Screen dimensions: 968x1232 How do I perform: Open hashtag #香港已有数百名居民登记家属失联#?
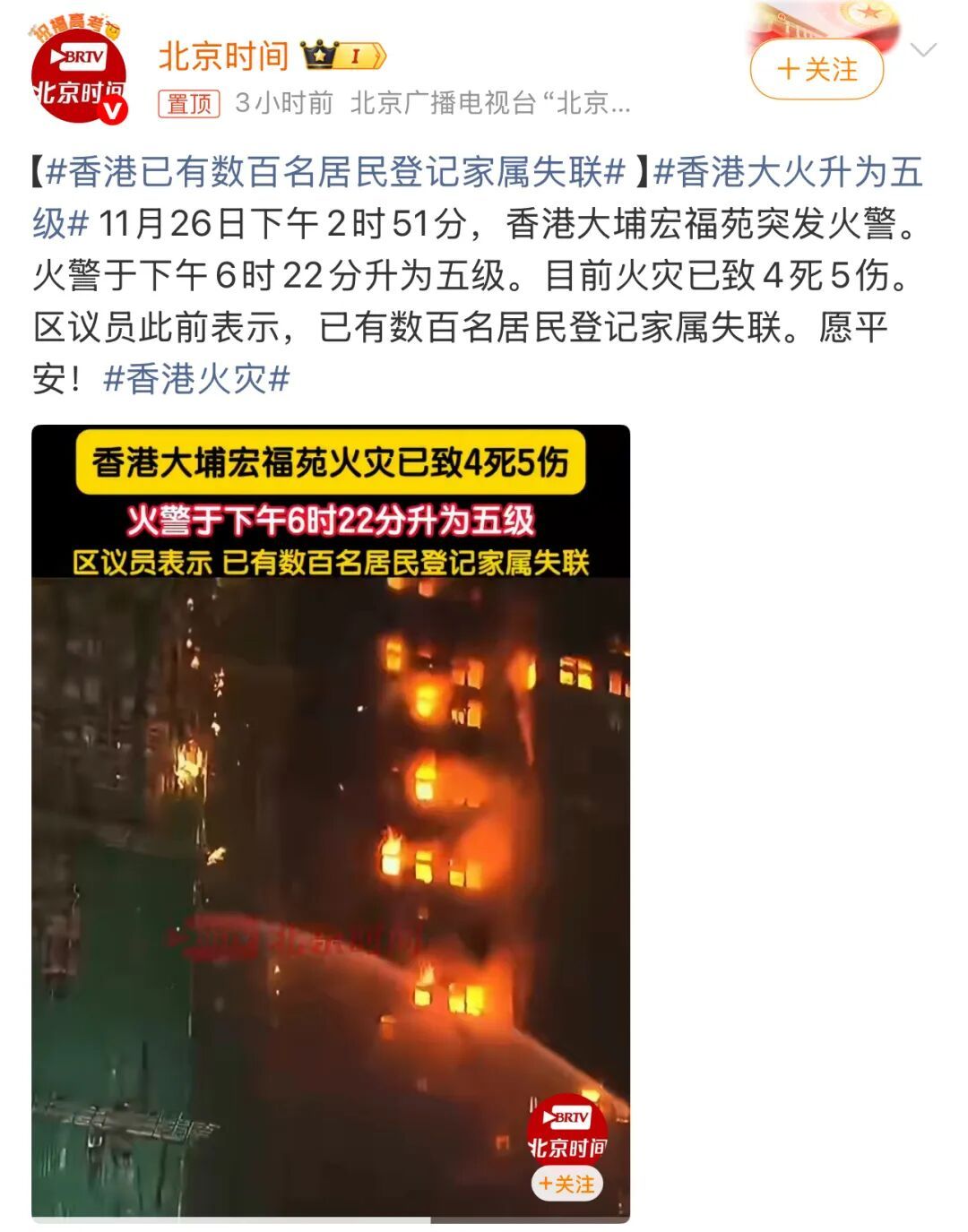coord(335,172)
